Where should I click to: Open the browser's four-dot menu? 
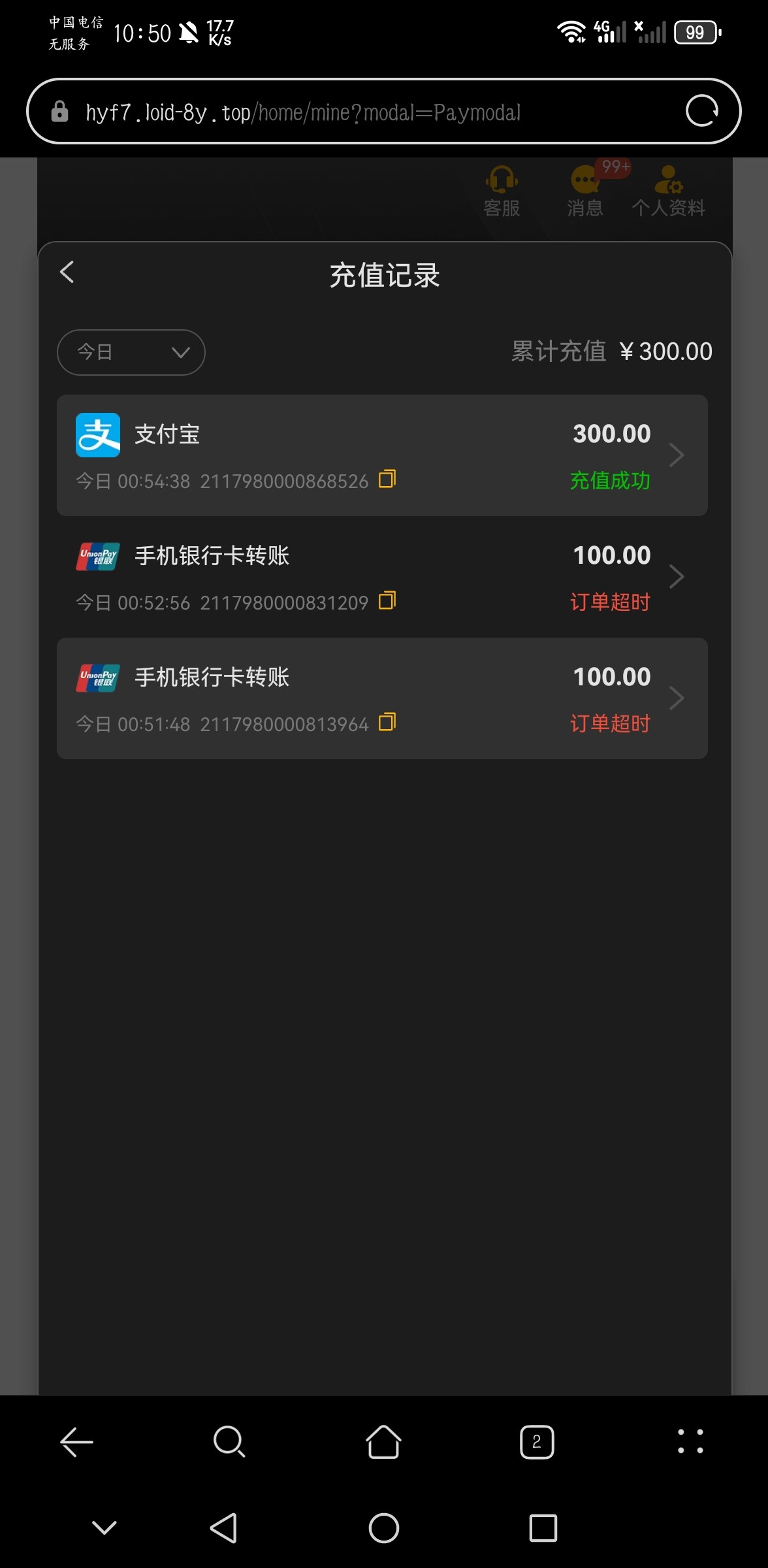click(690, 1441)
